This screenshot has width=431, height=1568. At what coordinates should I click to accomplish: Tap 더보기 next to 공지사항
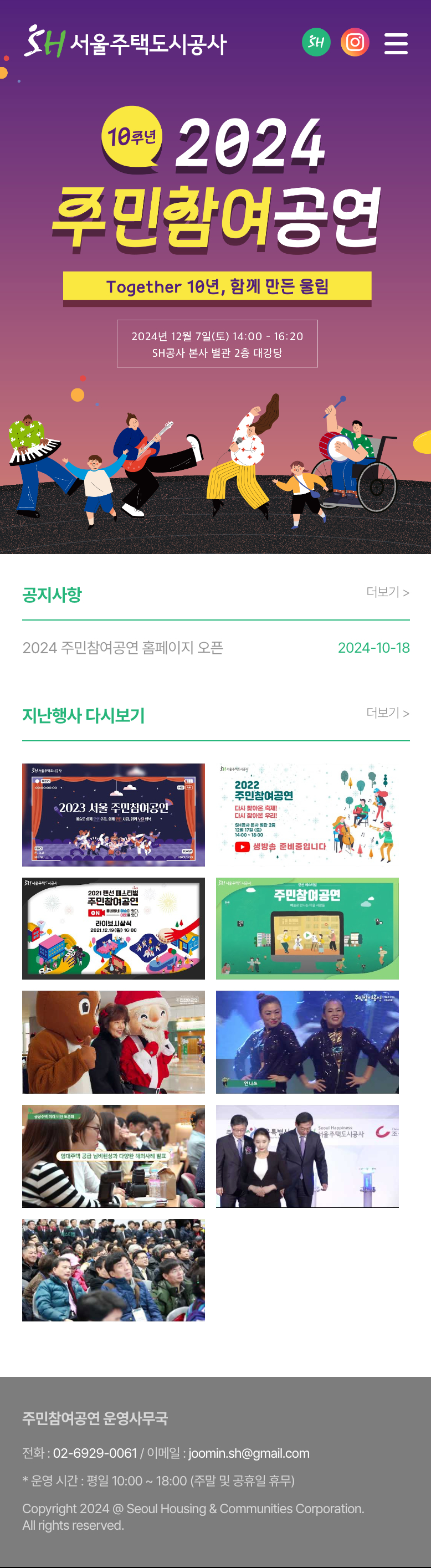[x=387, y=592]
